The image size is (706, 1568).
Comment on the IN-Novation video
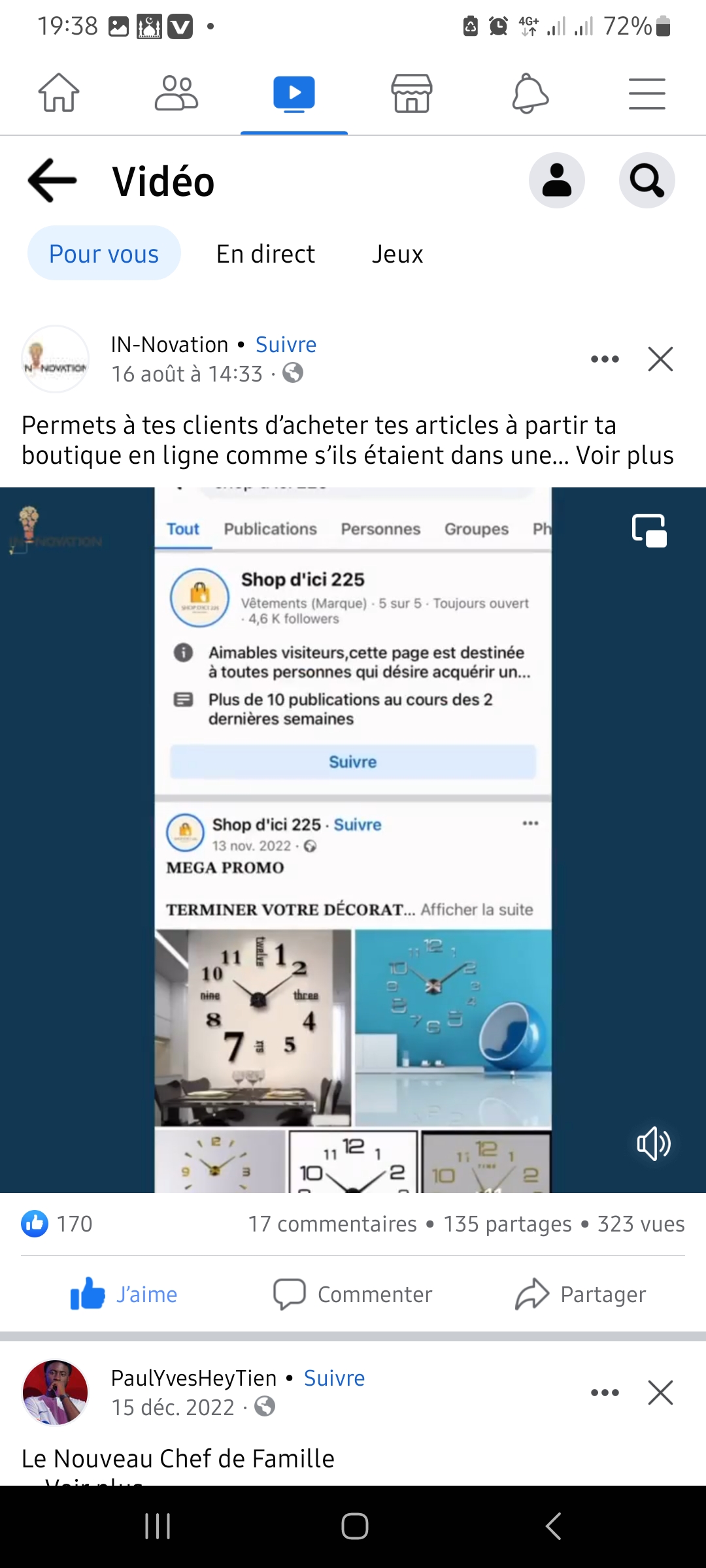(353, 1294)
